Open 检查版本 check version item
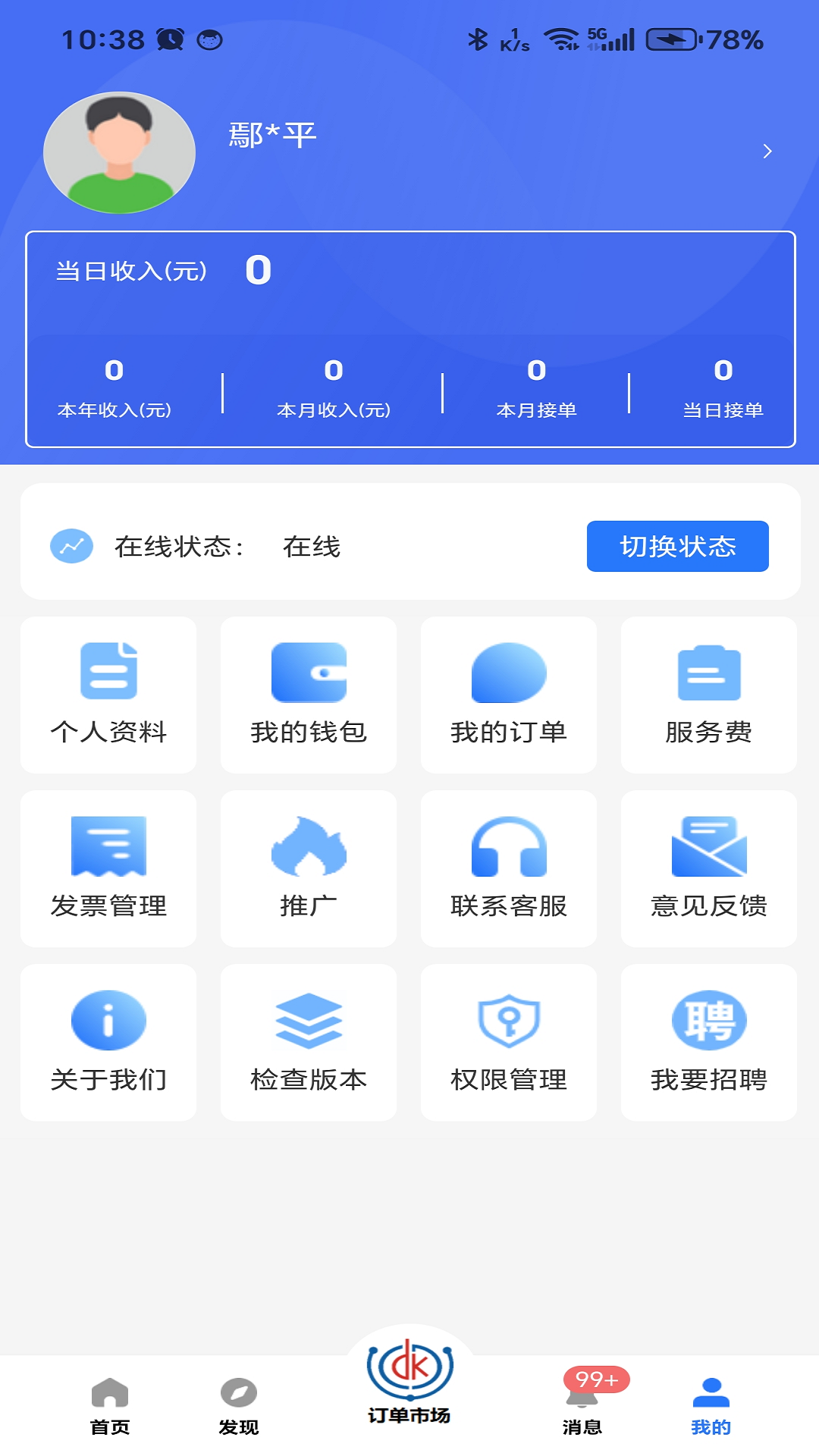 click(x=309, y=1043)
